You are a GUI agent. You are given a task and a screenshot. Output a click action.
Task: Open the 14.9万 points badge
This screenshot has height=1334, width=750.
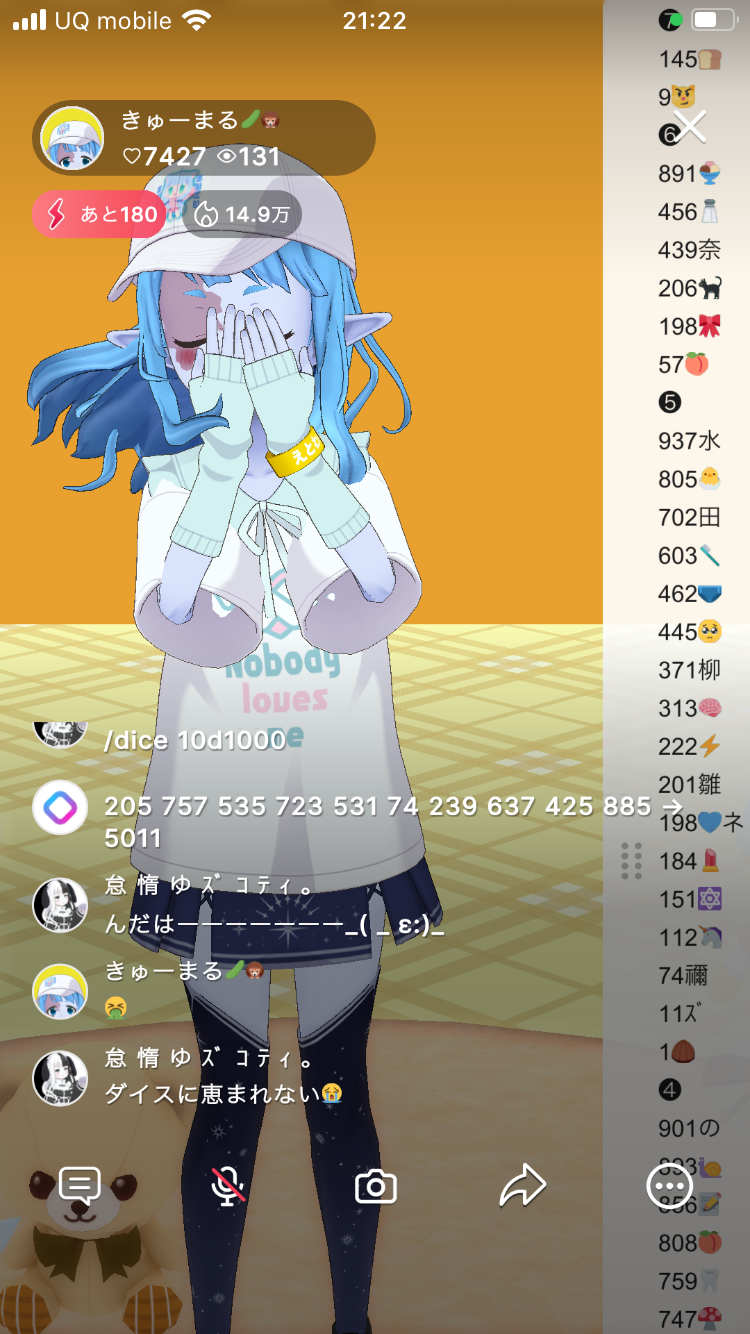(241, 214)
